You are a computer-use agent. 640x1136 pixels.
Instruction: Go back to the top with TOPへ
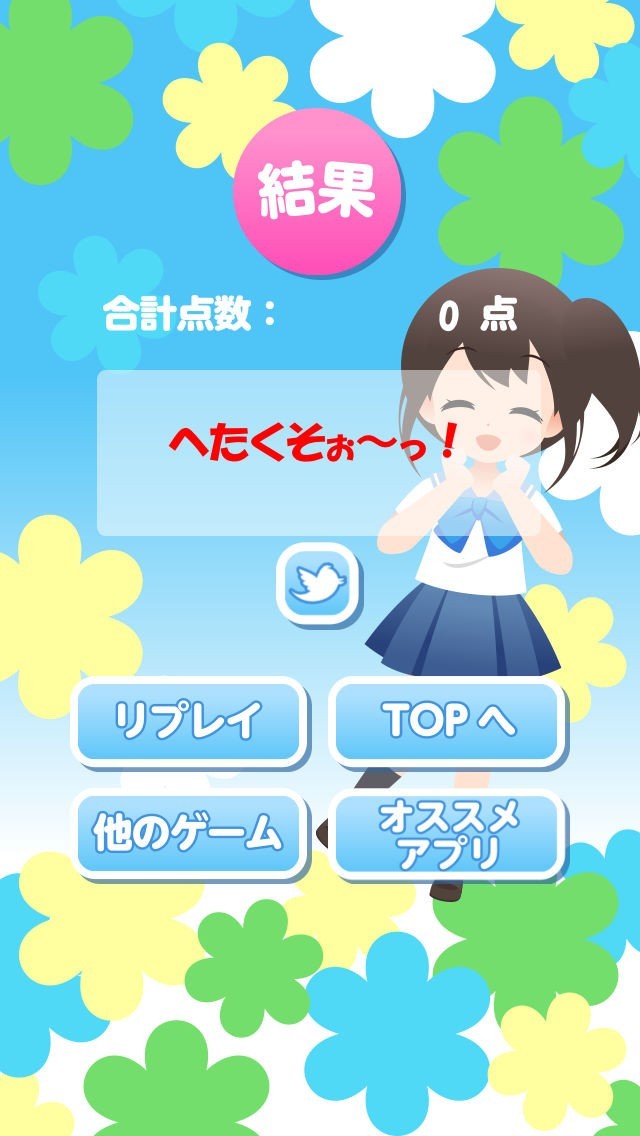pos(448,721)
